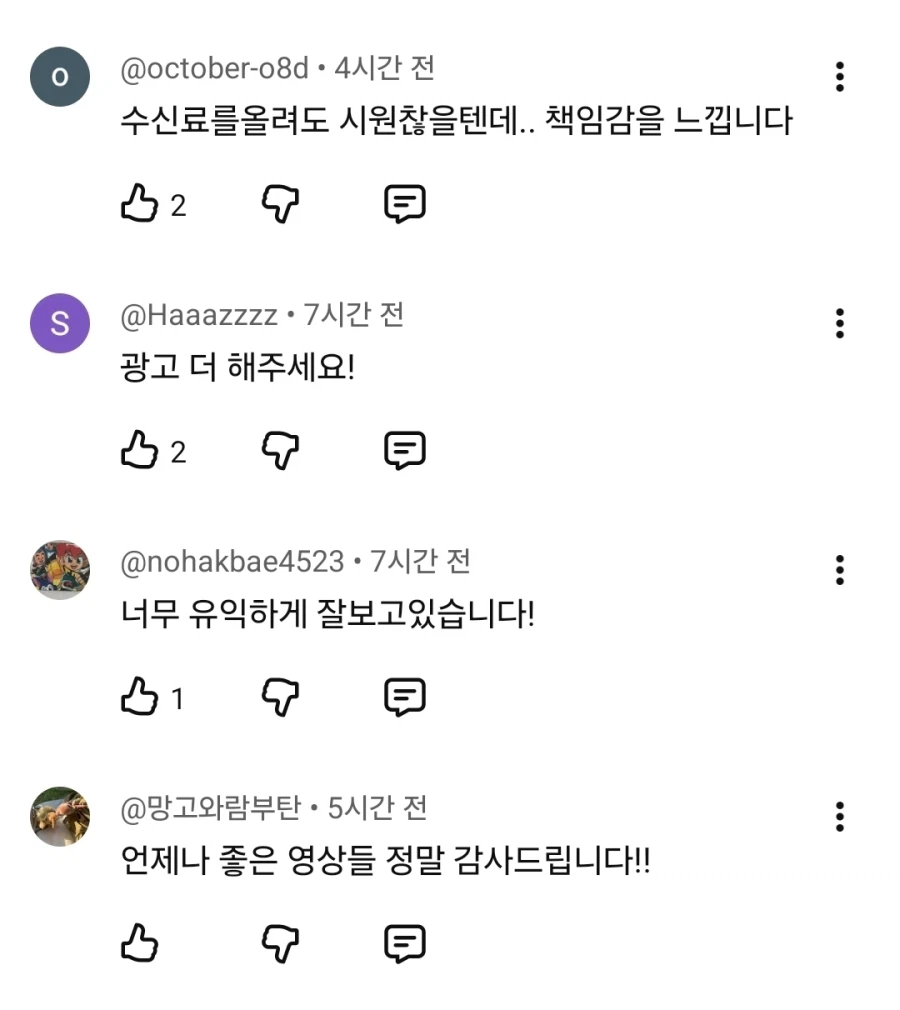Viewport: 900px width, 1010px height.
Task: Toggle the dislike on @Haaazzzz's comment
Action: point(280,449)
